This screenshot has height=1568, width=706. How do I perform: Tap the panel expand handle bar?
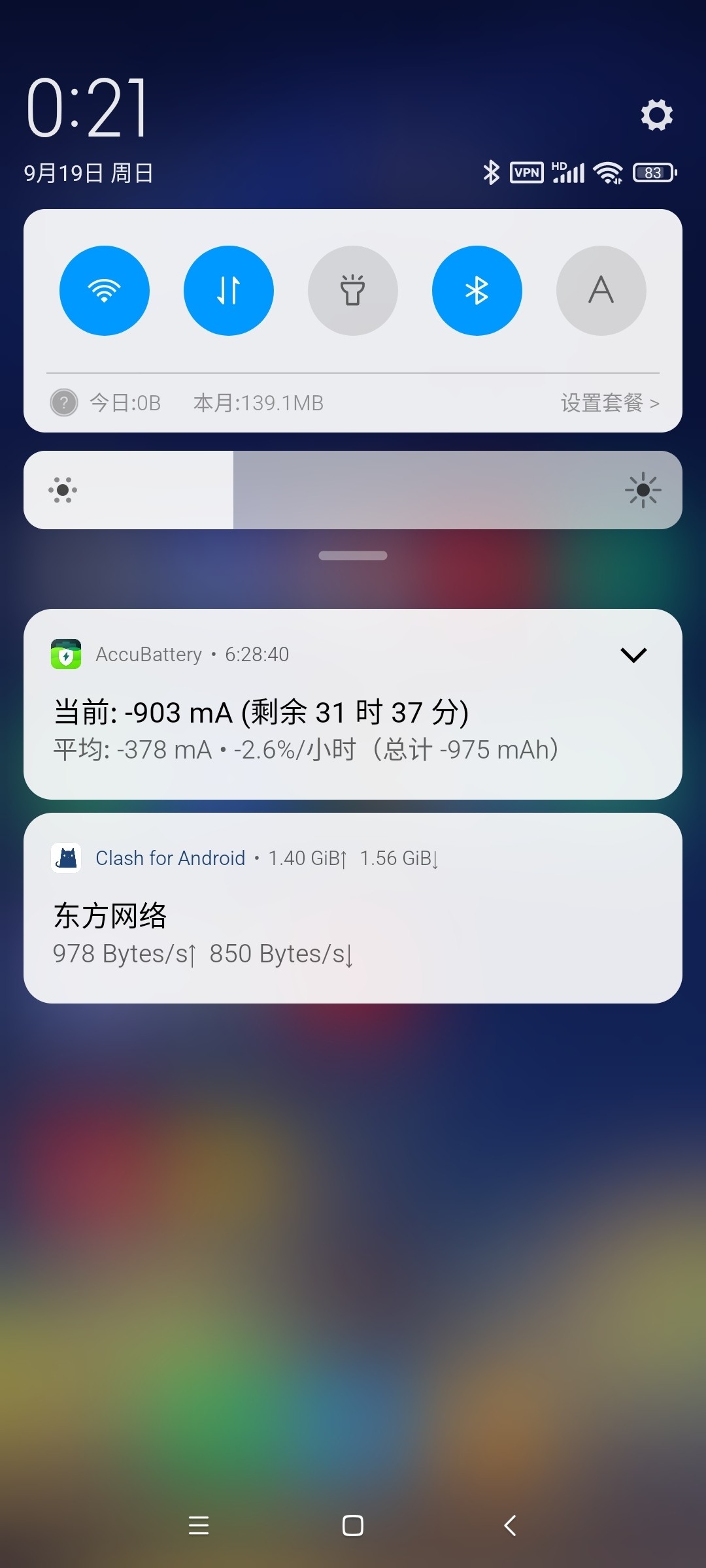(x=353, y=555)
